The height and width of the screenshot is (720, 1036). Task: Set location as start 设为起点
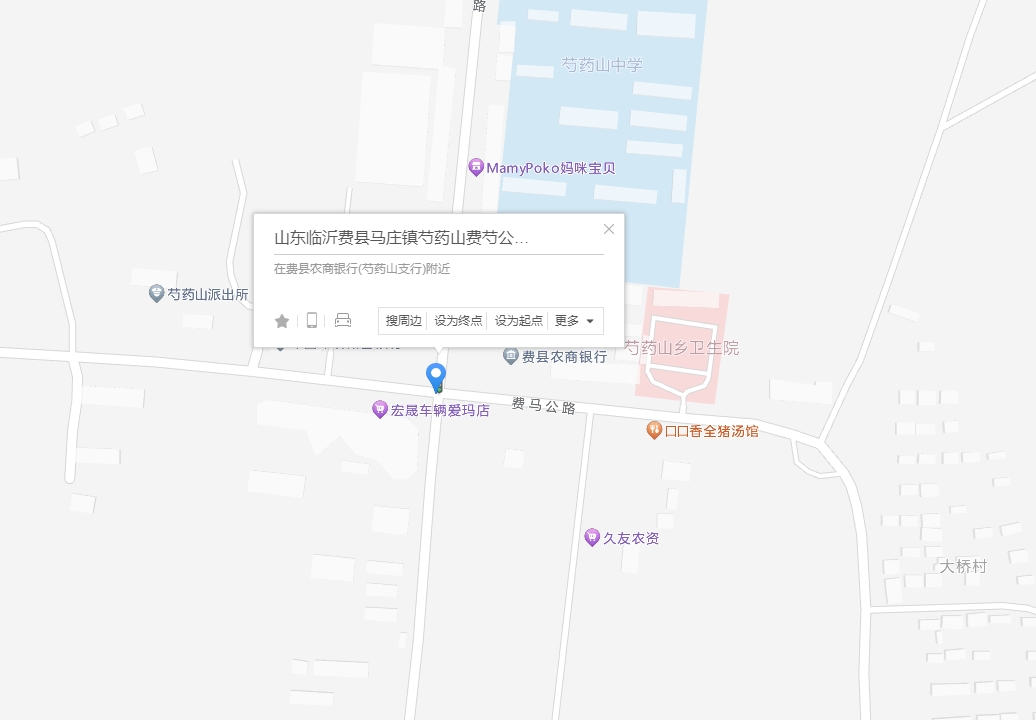pos(519,321)
